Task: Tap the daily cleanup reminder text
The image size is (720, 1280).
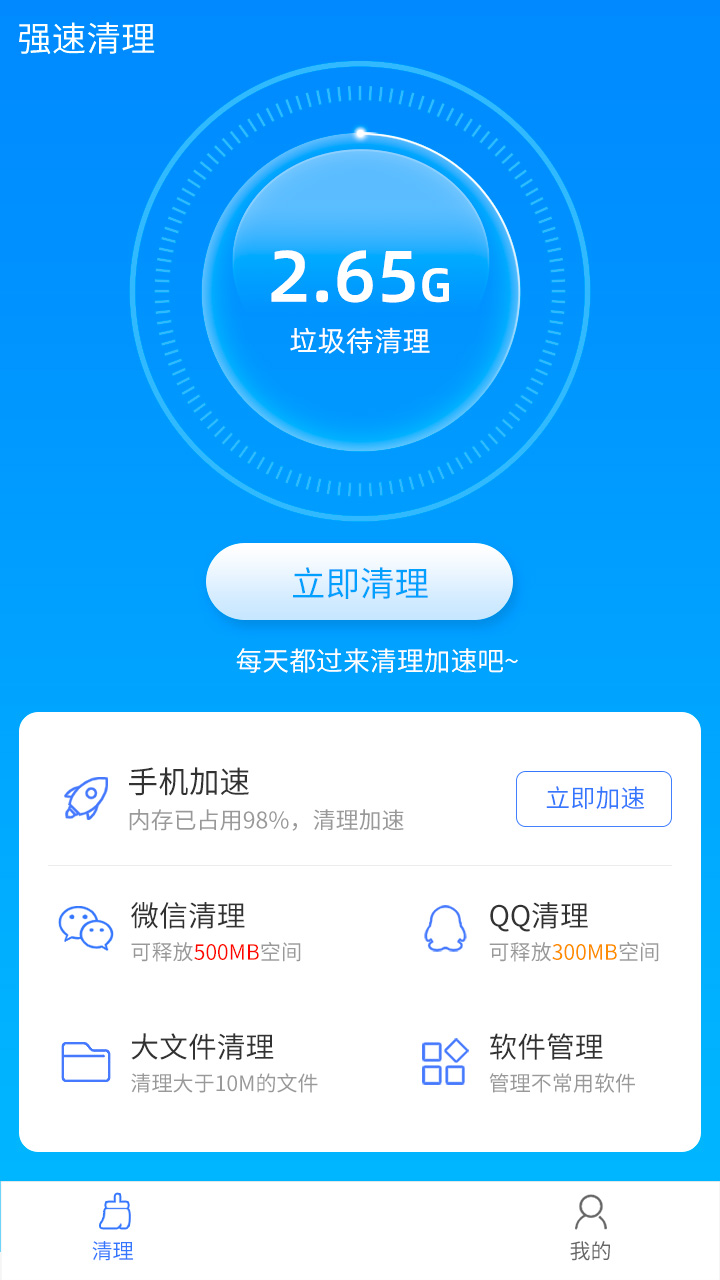Action: pyautogui.click(x=360, y=660)
